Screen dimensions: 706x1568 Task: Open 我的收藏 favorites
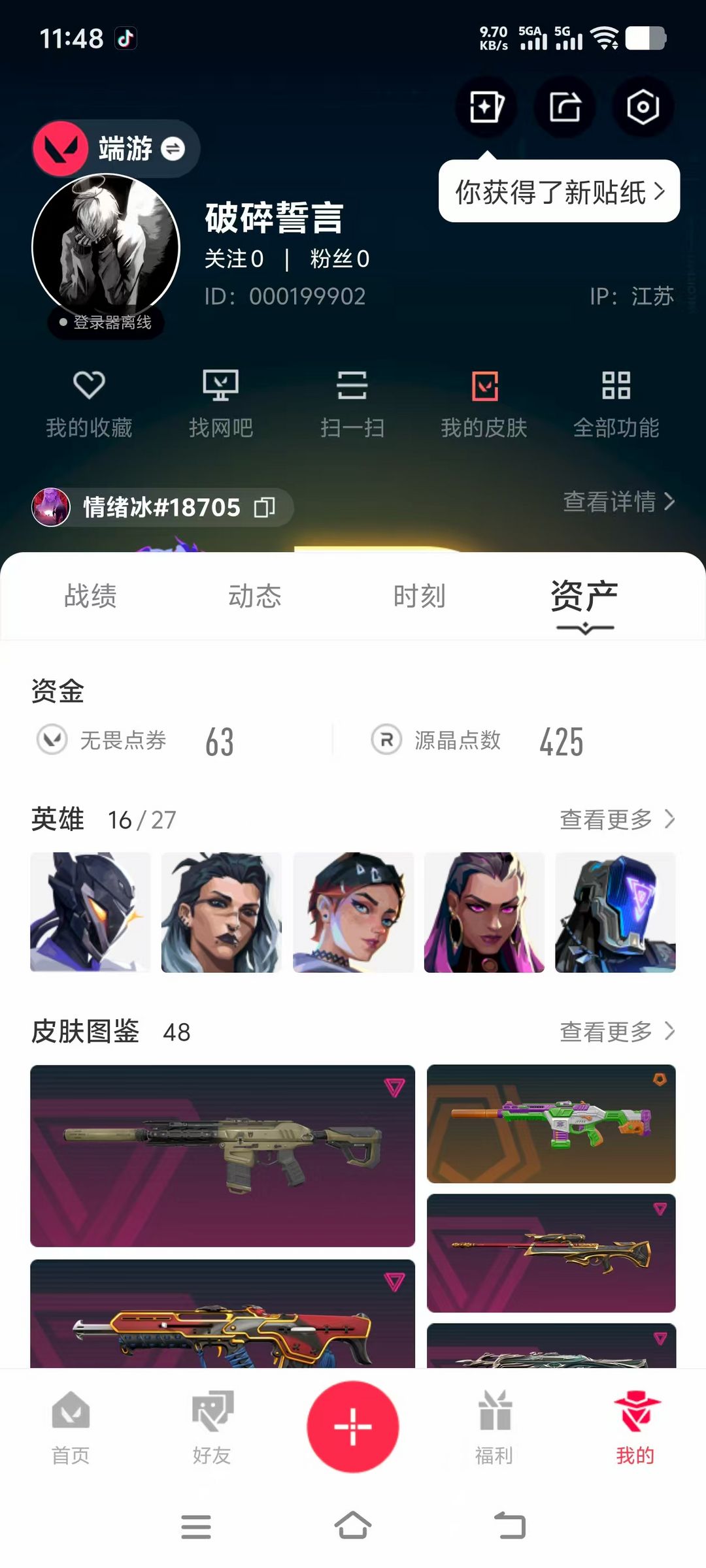(89, 404)
